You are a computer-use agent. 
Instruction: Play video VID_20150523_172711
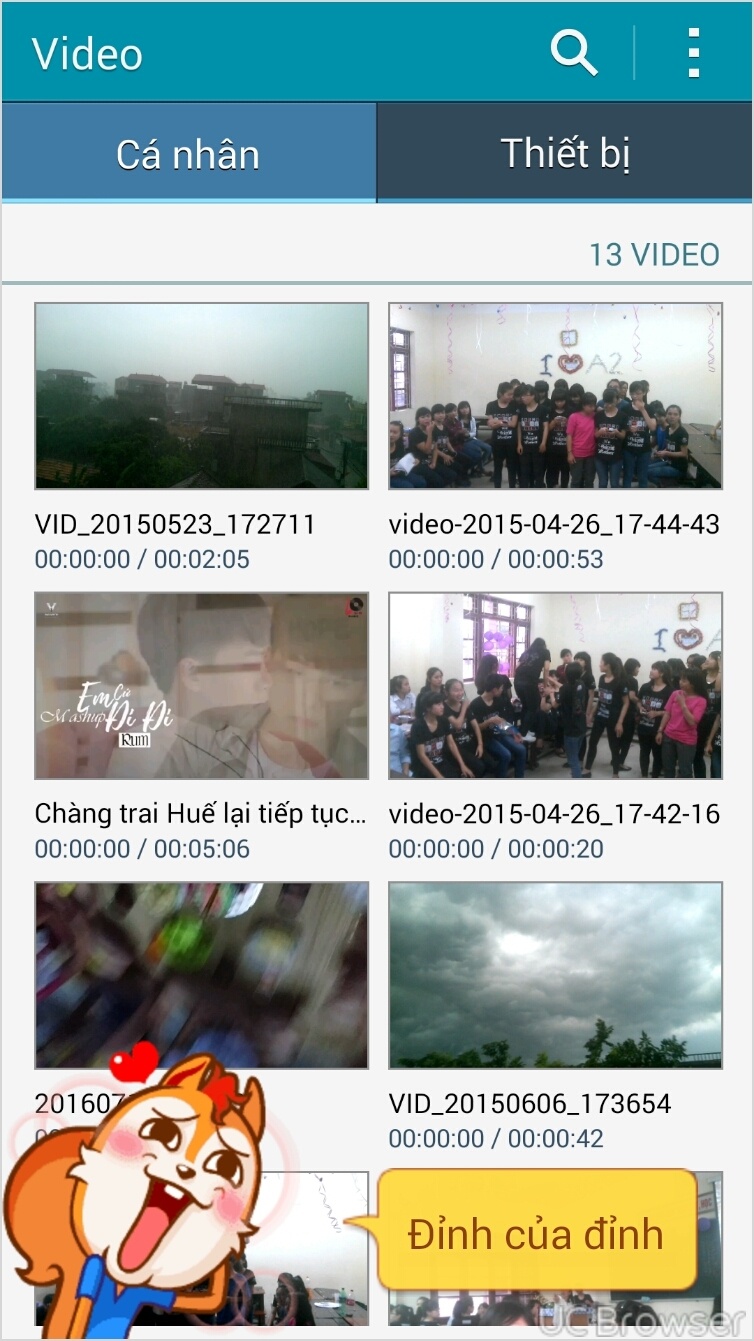pos(202,396)
